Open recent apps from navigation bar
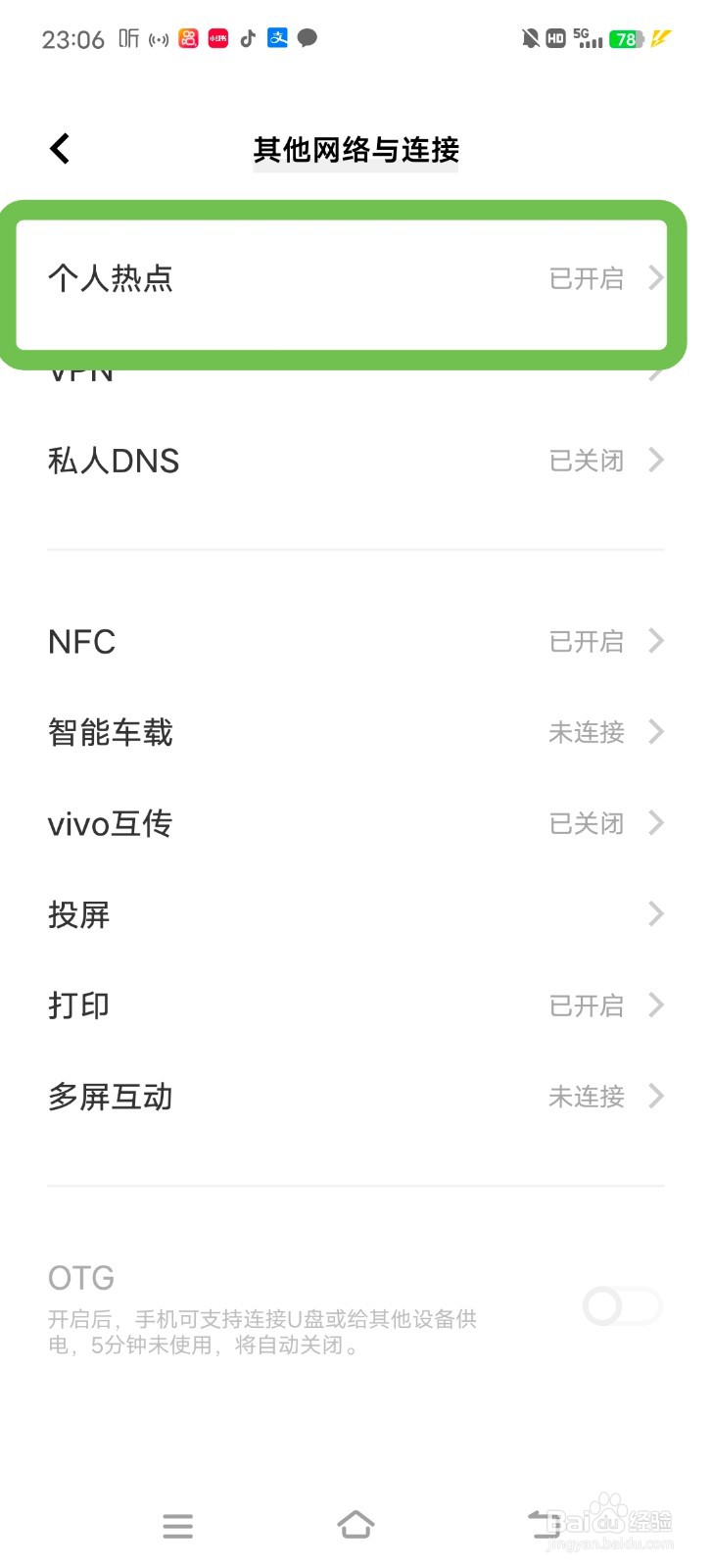 177,1526
